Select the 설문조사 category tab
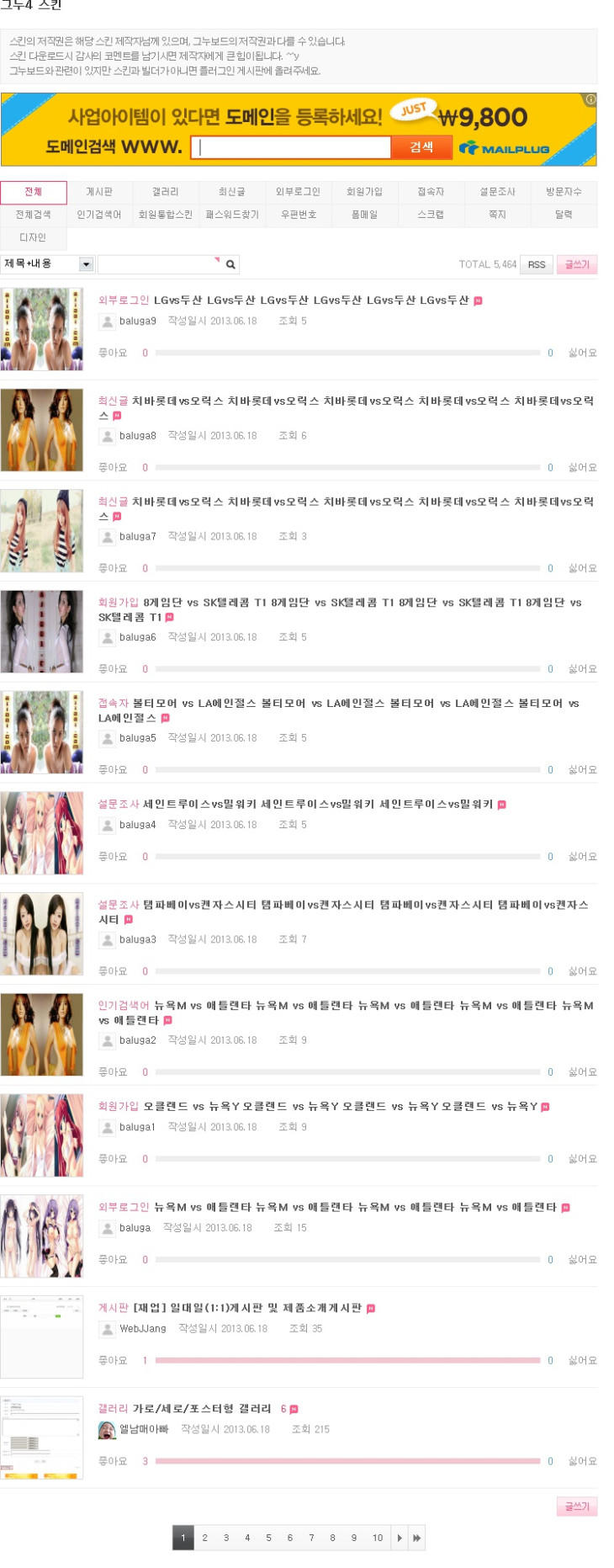The image size is (614, 1568). [x=497, y=192]
